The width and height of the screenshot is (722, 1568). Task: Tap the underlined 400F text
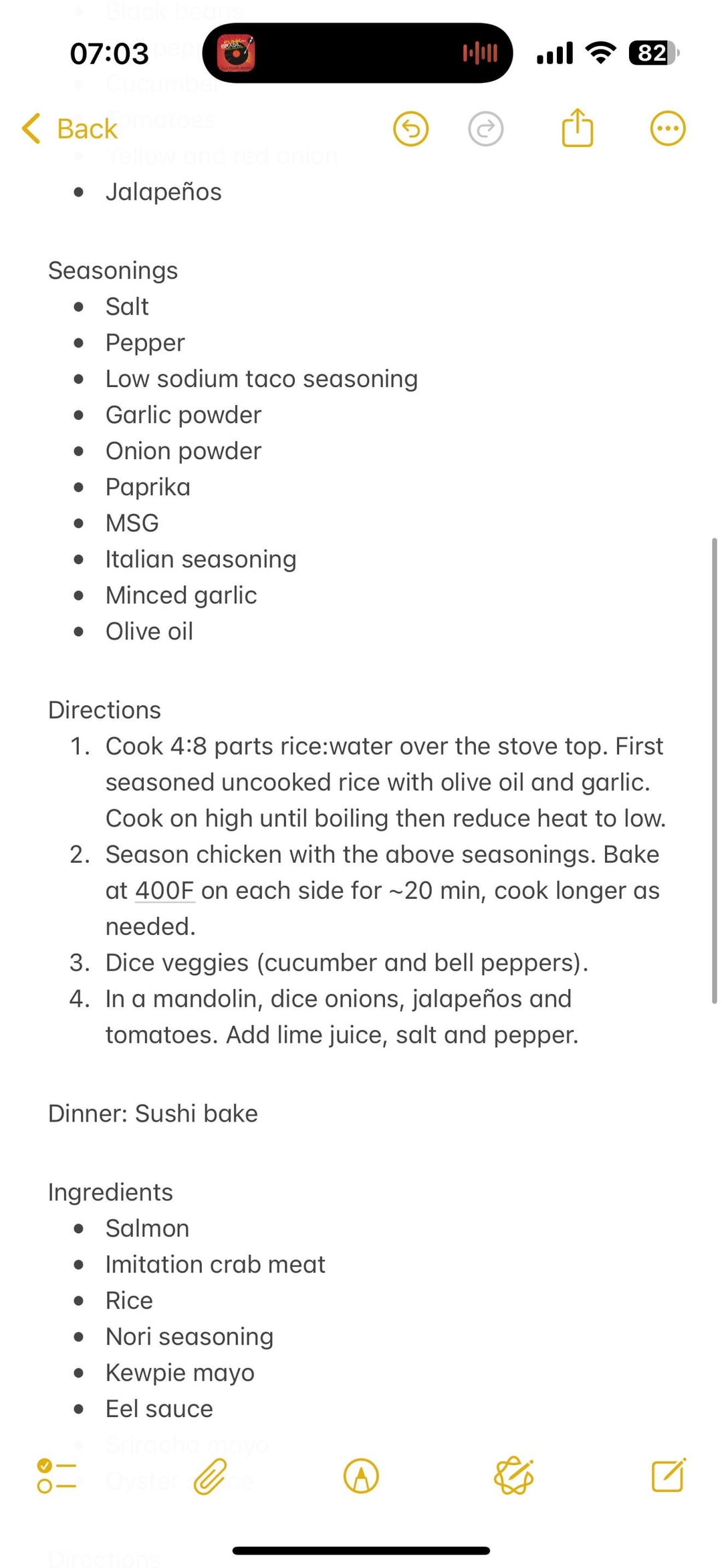point(164,890)
